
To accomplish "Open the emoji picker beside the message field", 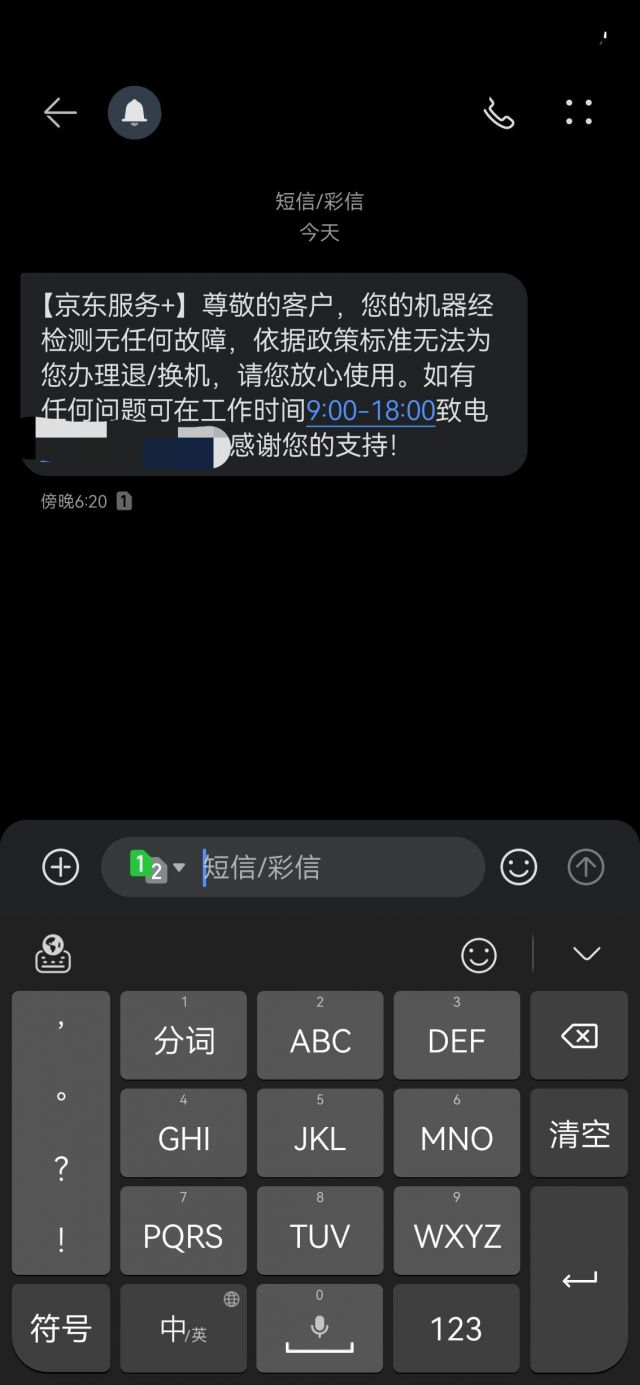I will pos(518,867).
